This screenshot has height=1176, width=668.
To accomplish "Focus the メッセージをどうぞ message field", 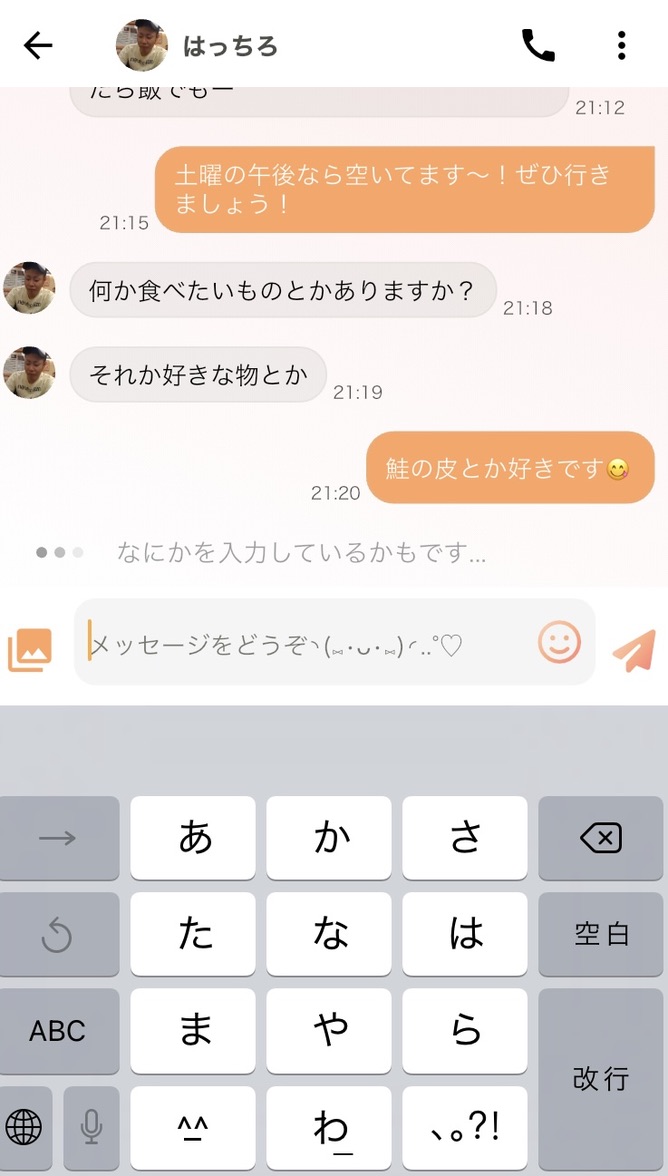I will (300, 643).
